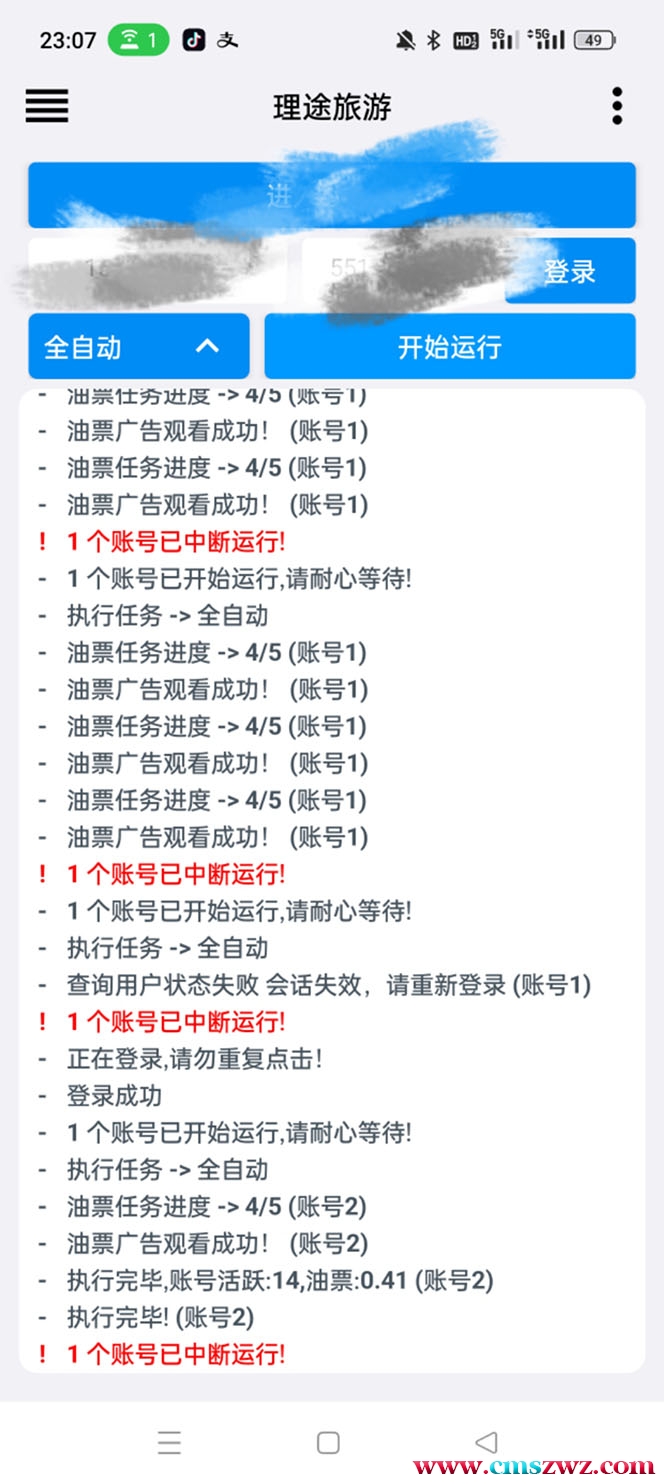Open the three-dot overflow menu
Viewport: 664px width, 1484px height.
pos(617,105)
